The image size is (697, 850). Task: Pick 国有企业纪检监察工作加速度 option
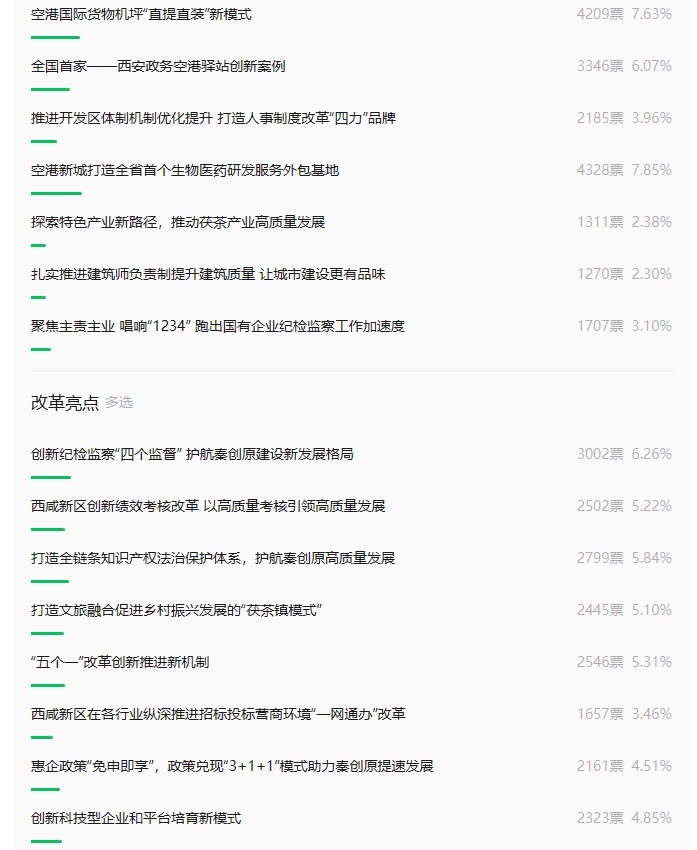[217, 326]
